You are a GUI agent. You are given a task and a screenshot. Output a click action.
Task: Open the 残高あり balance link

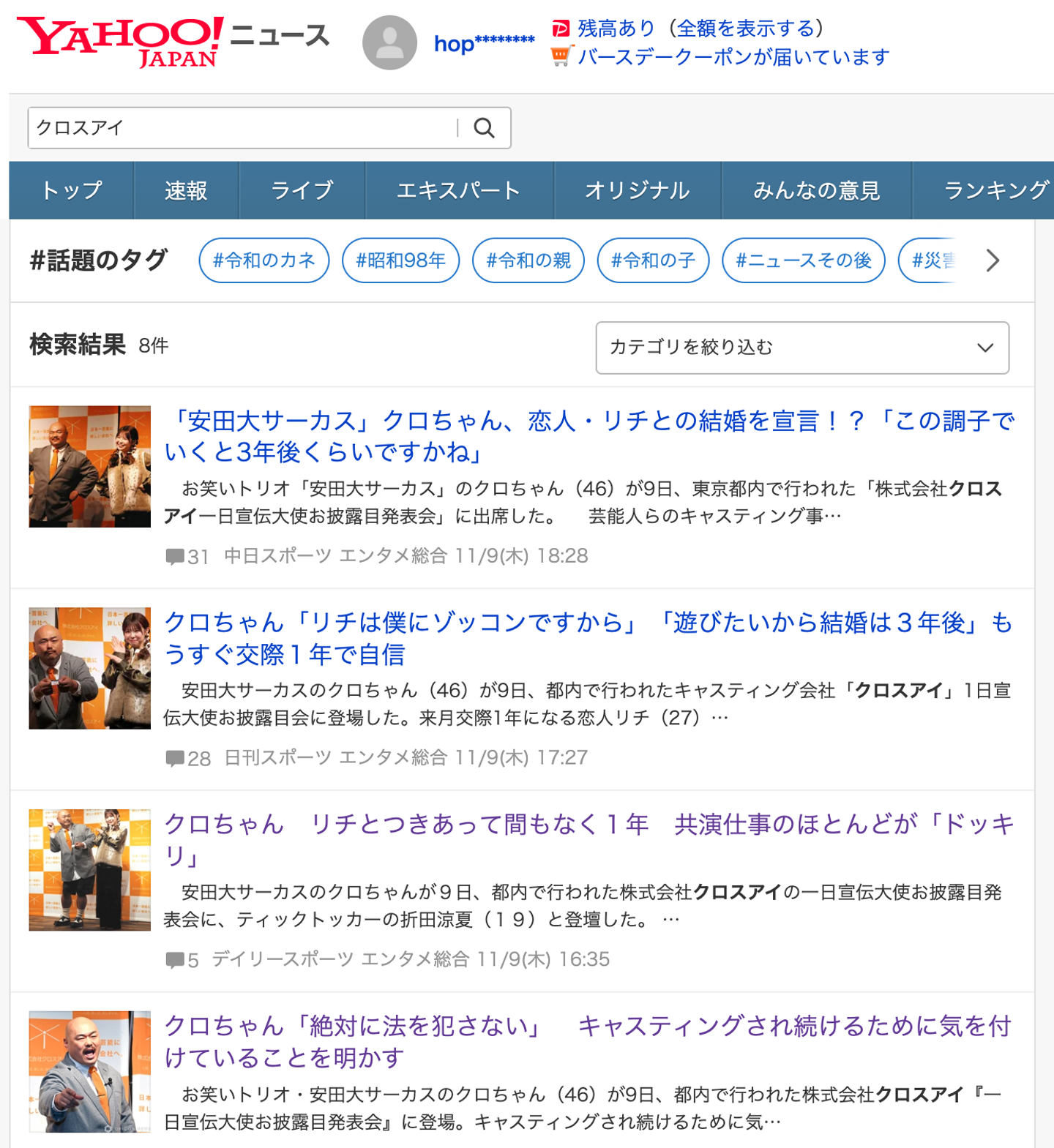[700, 29]
